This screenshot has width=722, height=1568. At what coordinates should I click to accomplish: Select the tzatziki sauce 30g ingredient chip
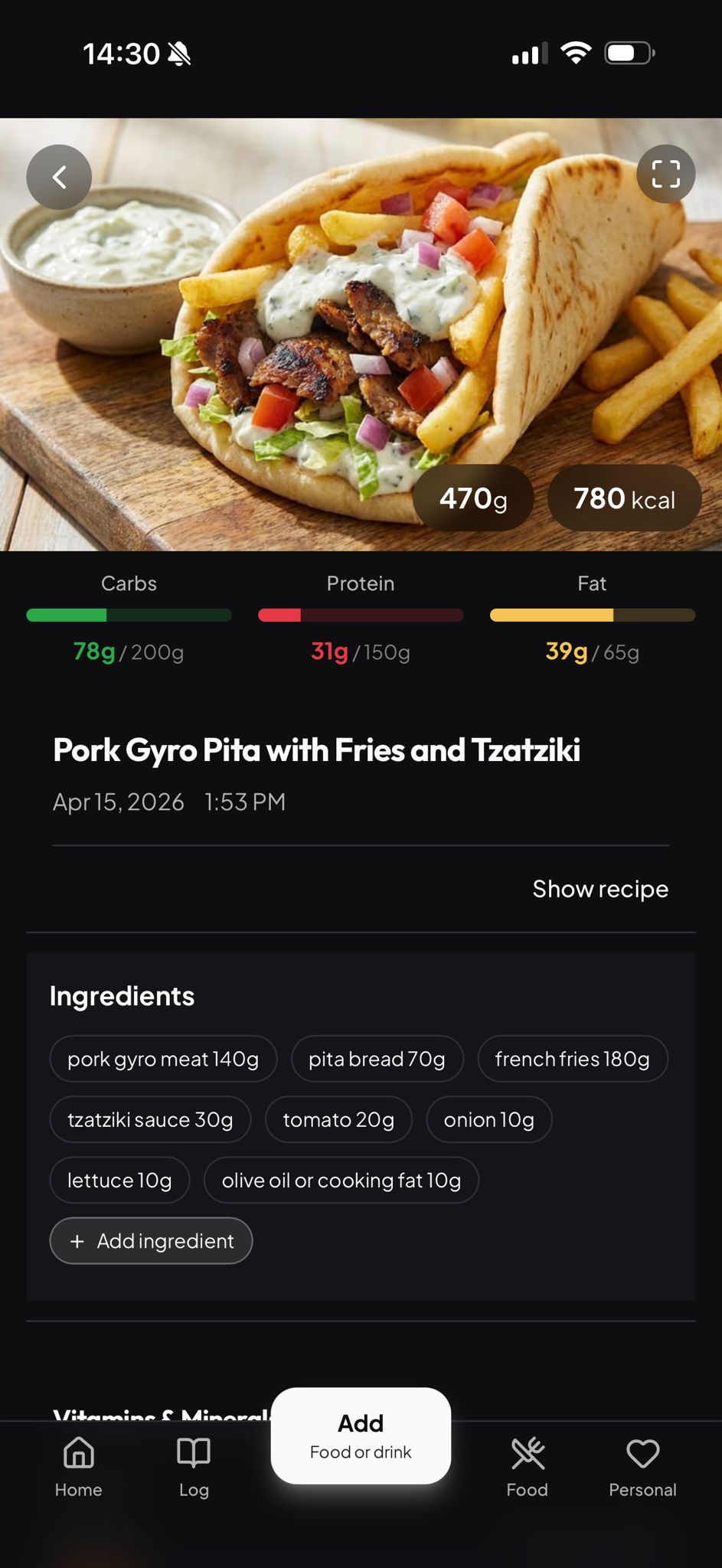pyautogui.click(x=149, y=1119)
